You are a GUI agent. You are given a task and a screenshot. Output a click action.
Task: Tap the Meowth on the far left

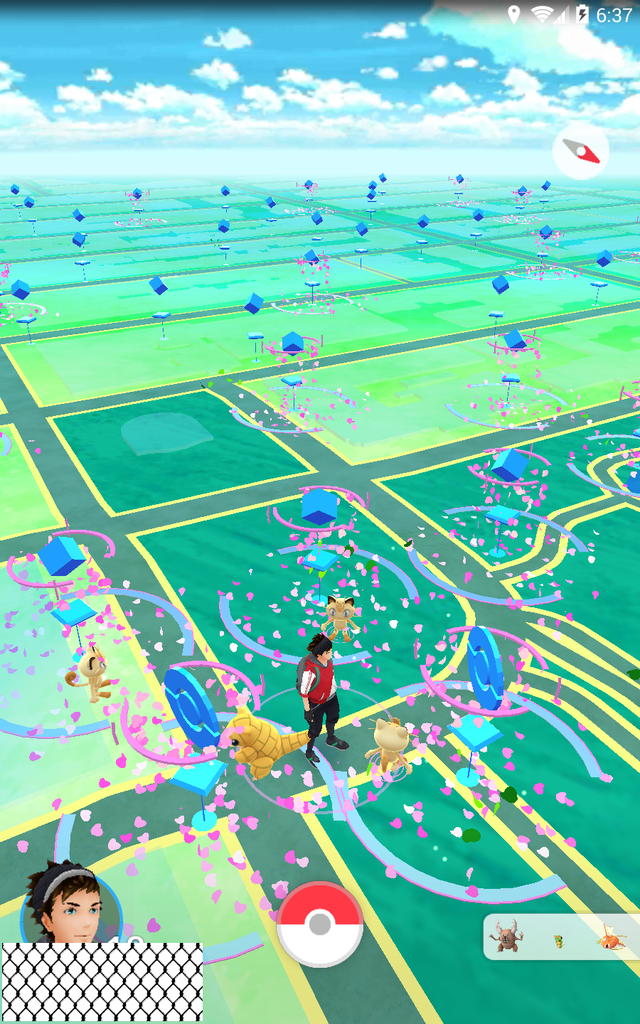(x=90, y=673)
